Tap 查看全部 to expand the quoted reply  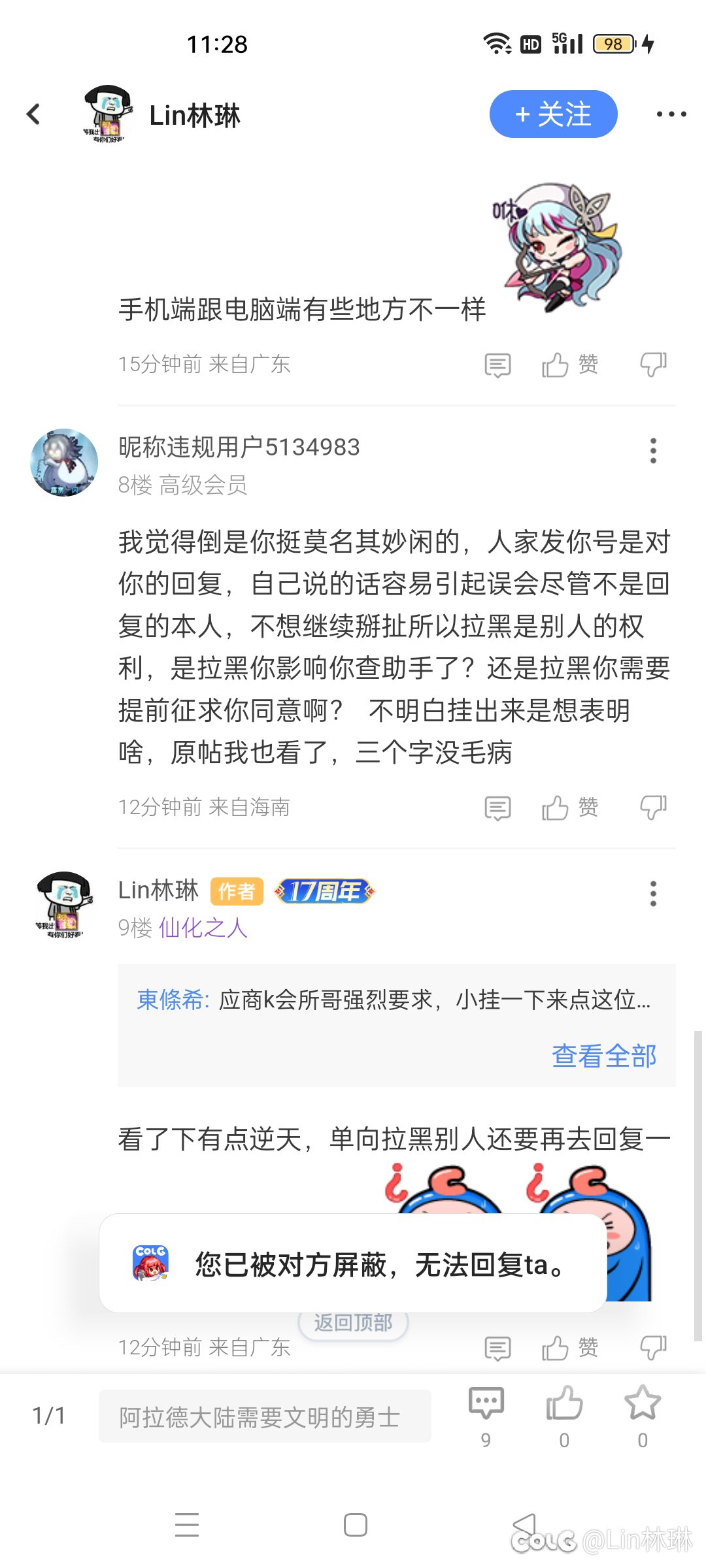(604, 1056)
